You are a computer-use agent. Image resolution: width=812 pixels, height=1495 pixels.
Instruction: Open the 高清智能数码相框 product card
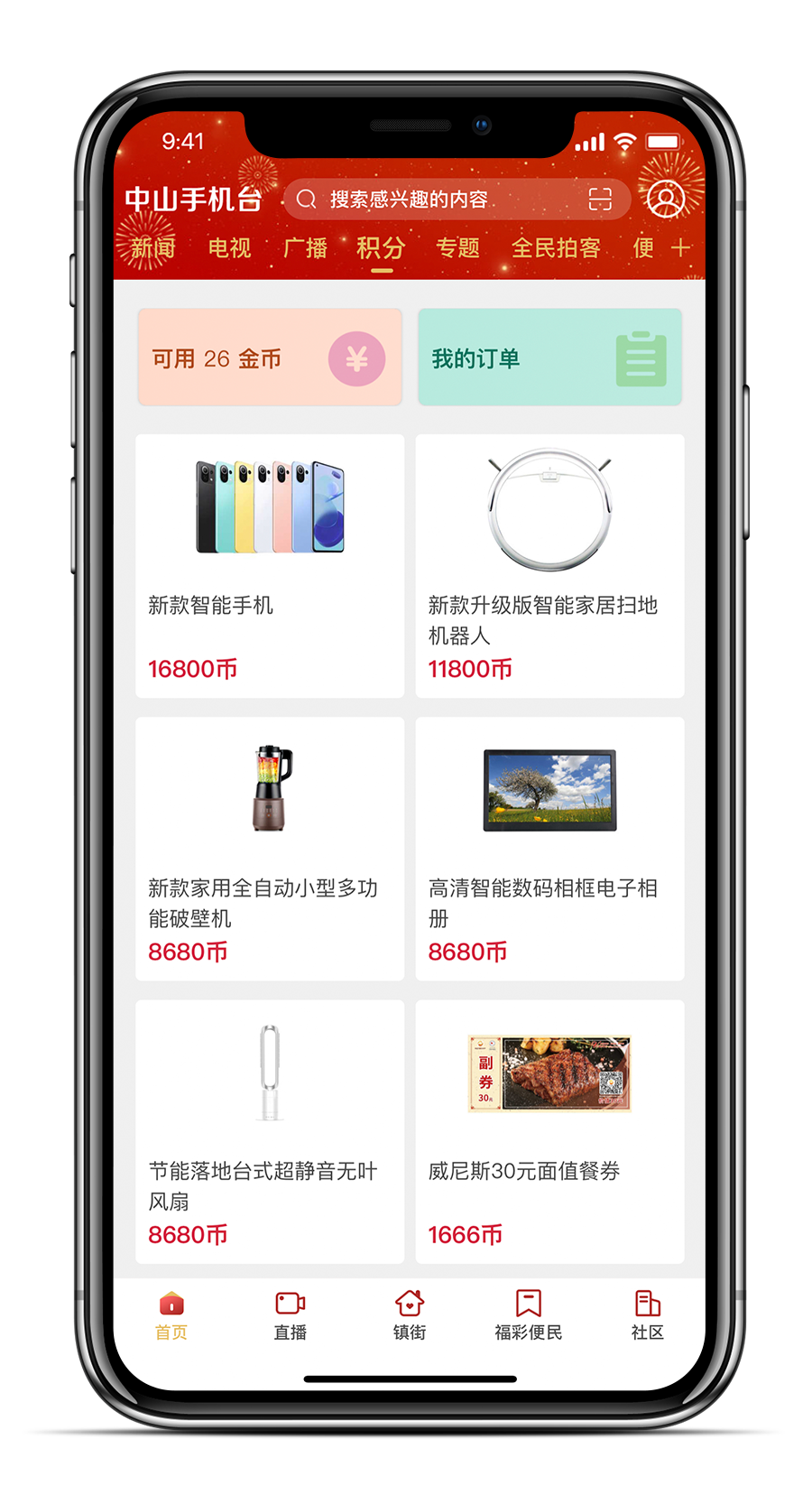click(549, 849)
